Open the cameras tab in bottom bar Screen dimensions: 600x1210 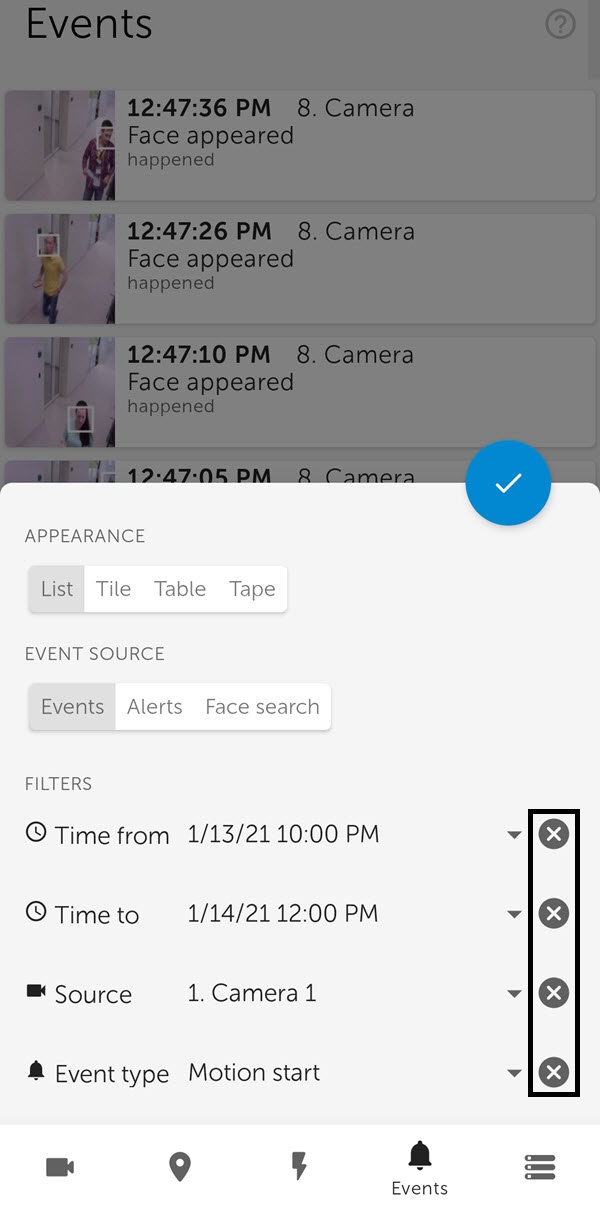(60, 1167)
